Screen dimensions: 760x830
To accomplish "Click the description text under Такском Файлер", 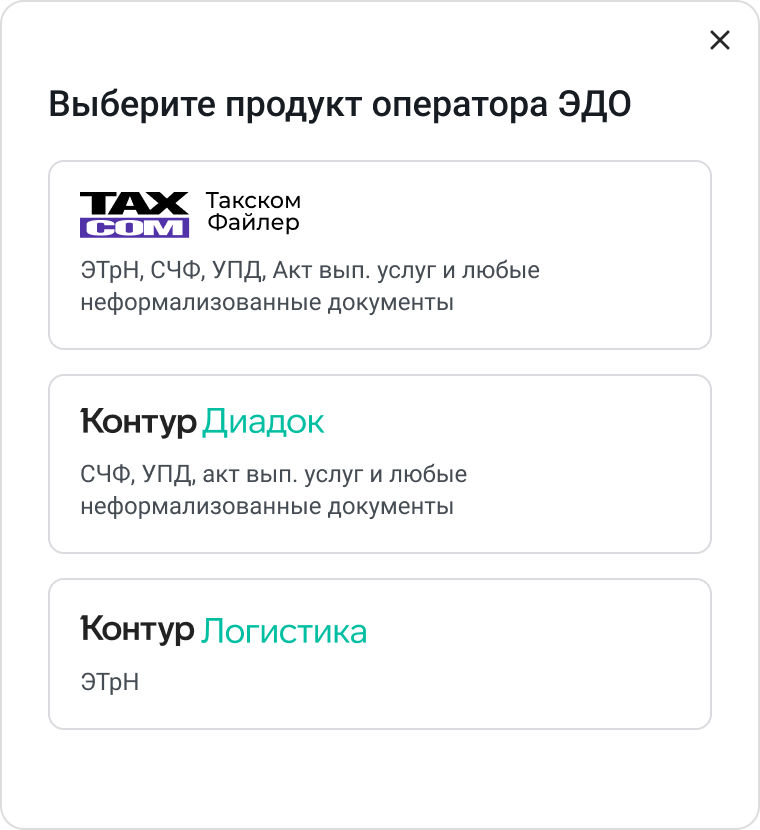I will (x=311, y=284).
